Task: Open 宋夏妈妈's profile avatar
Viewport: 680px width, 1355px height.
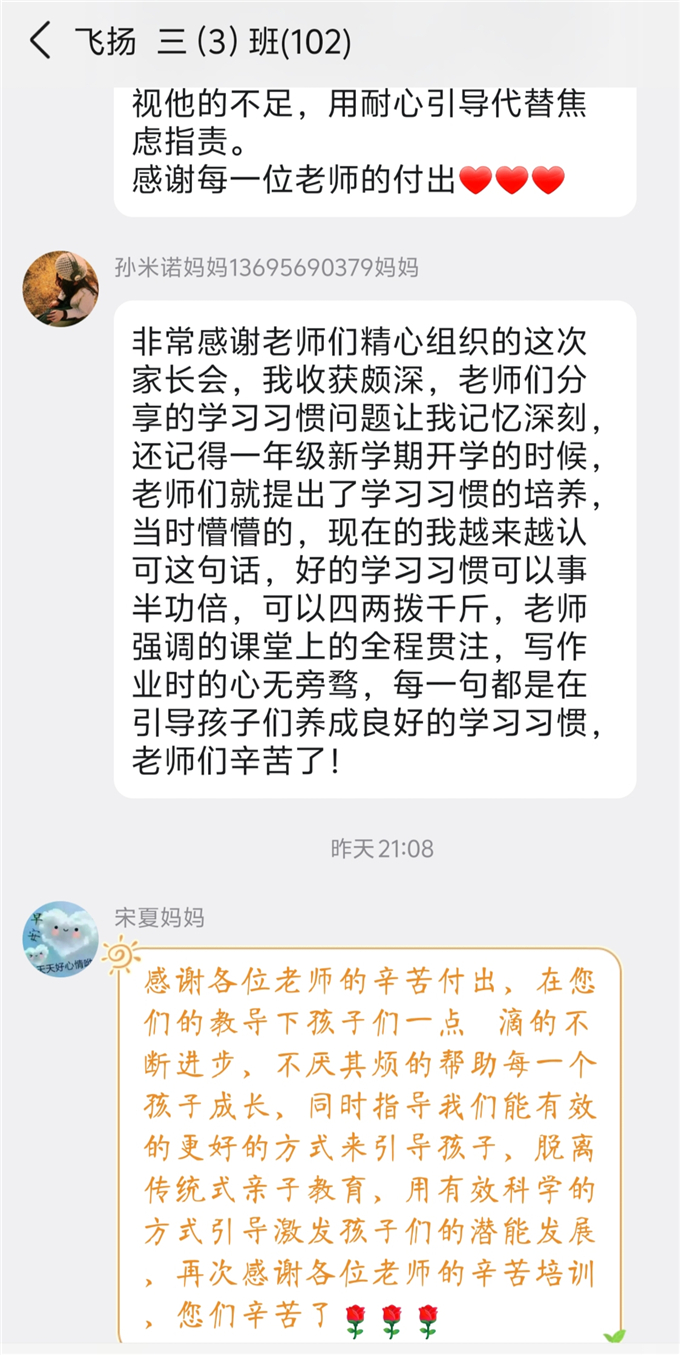Action: tap(60, 938)
